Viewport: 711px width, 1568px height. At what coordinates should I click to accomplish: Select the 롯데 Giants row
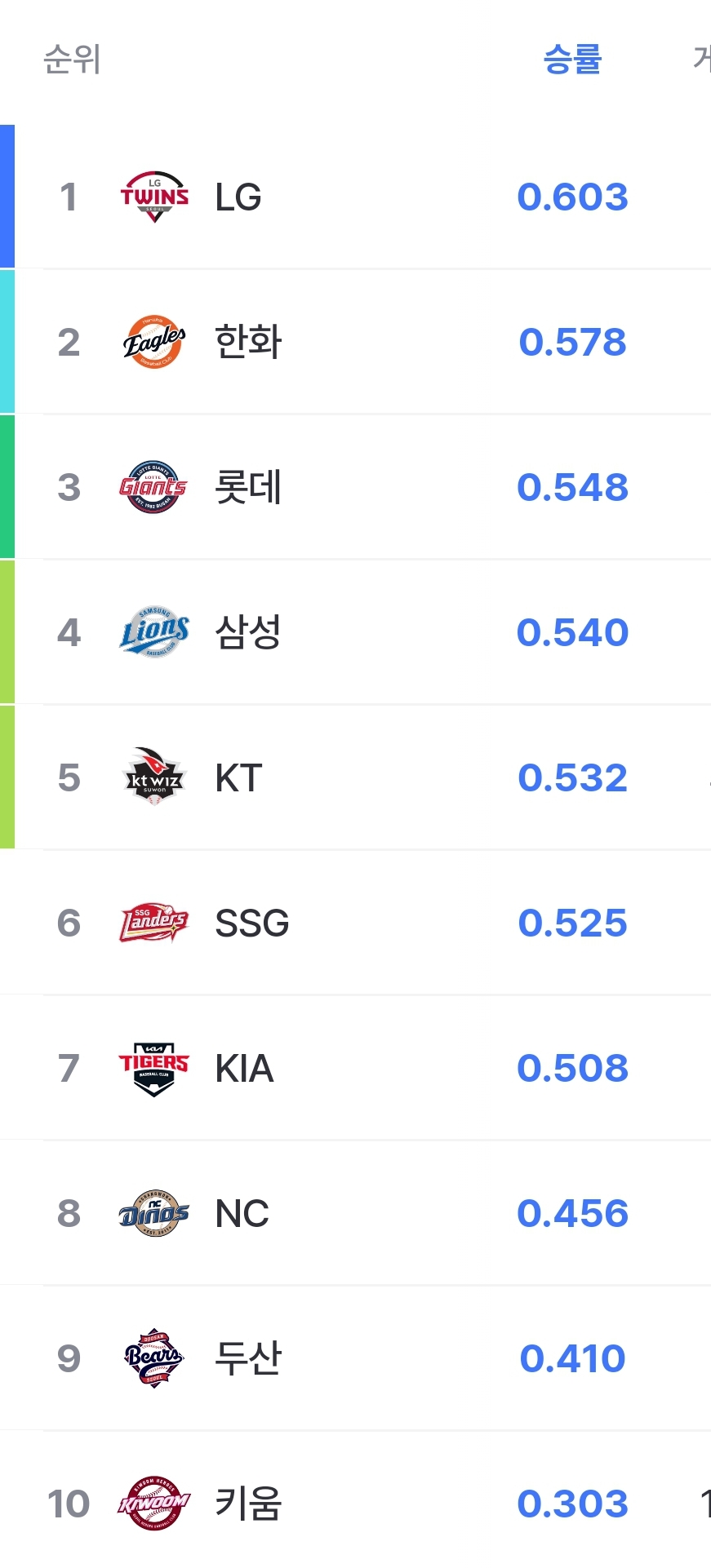point(355,487)
